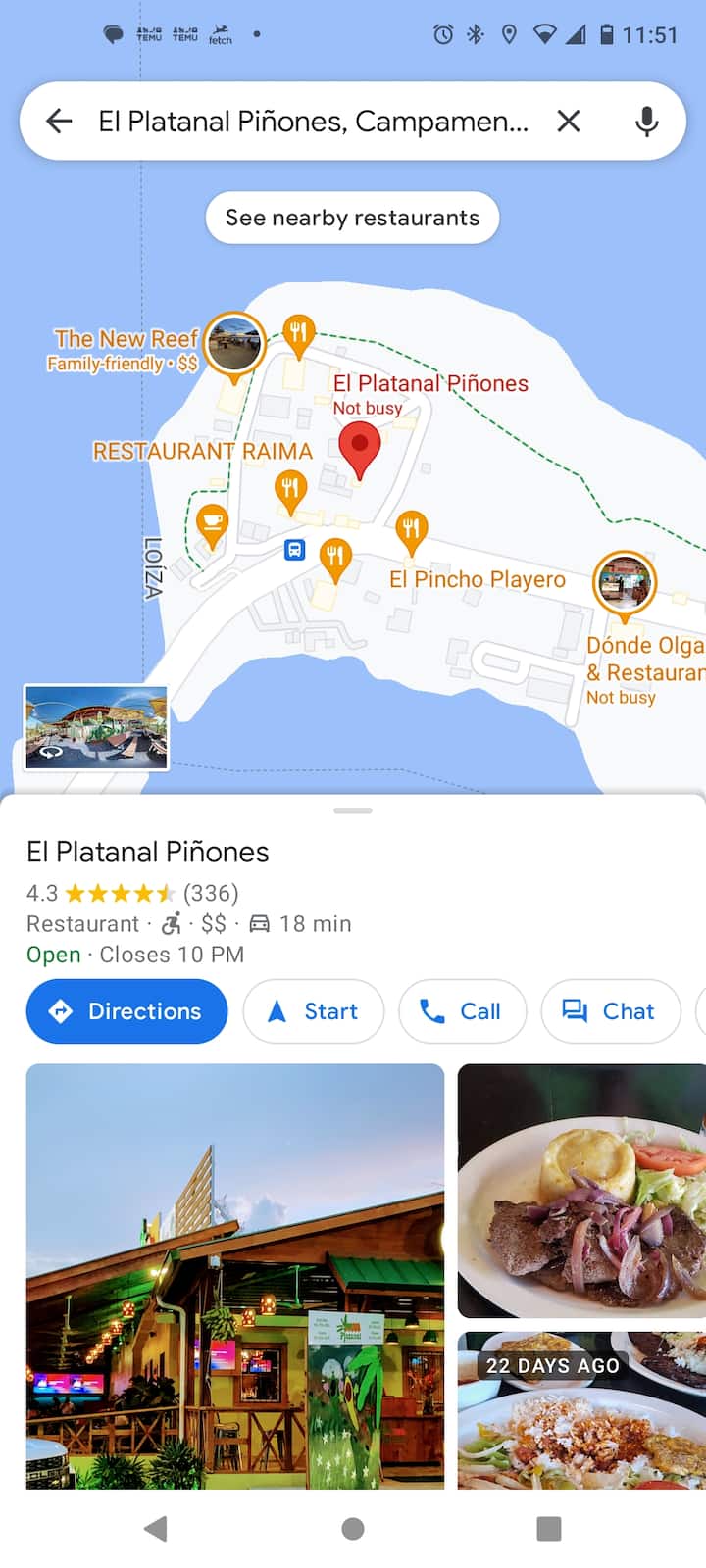Open The New Reef map marker
This screenshot has width=706, height=1568.
pyautogui.click(x=235, y=342)
